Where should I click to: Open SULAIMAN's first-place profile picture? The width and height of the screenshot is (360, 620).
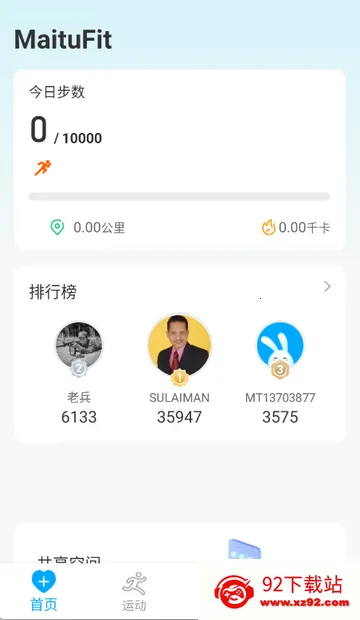pyautogui.click(x=179, y=345)
